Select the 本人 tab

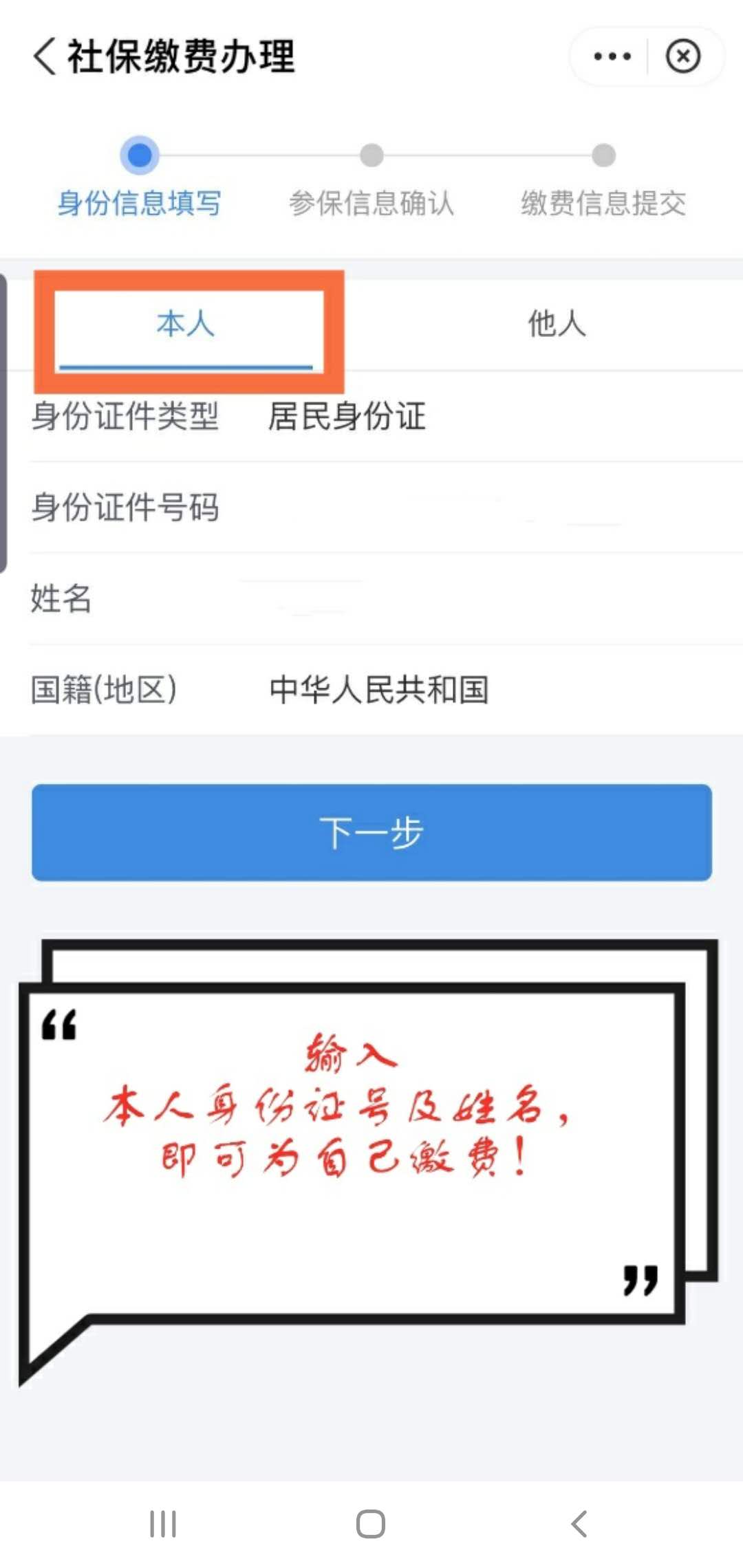click(x=186, y=323)
